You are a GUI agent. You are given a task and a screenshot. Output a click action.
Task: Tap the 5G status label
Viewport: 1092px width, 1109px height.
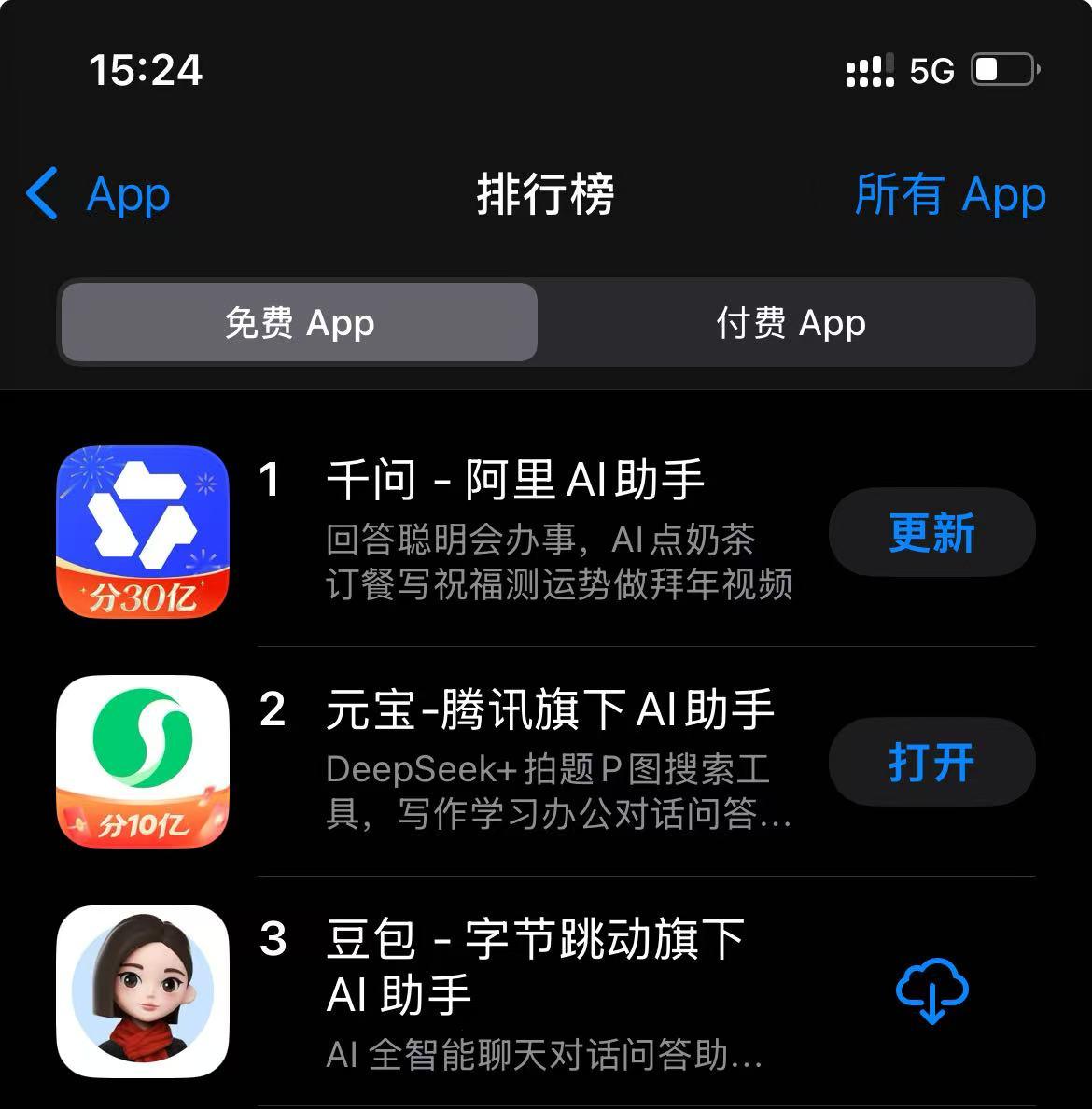coord(930,70)
